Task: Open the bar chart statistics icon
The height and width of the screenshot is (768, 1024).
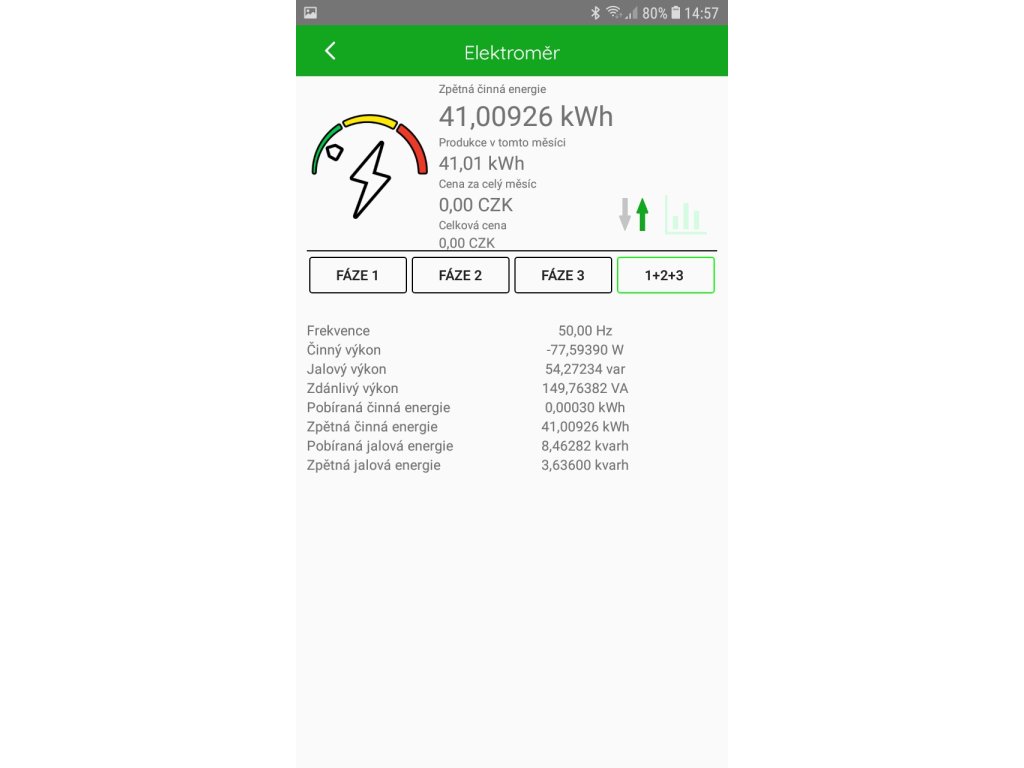Action: click(686, 214)
